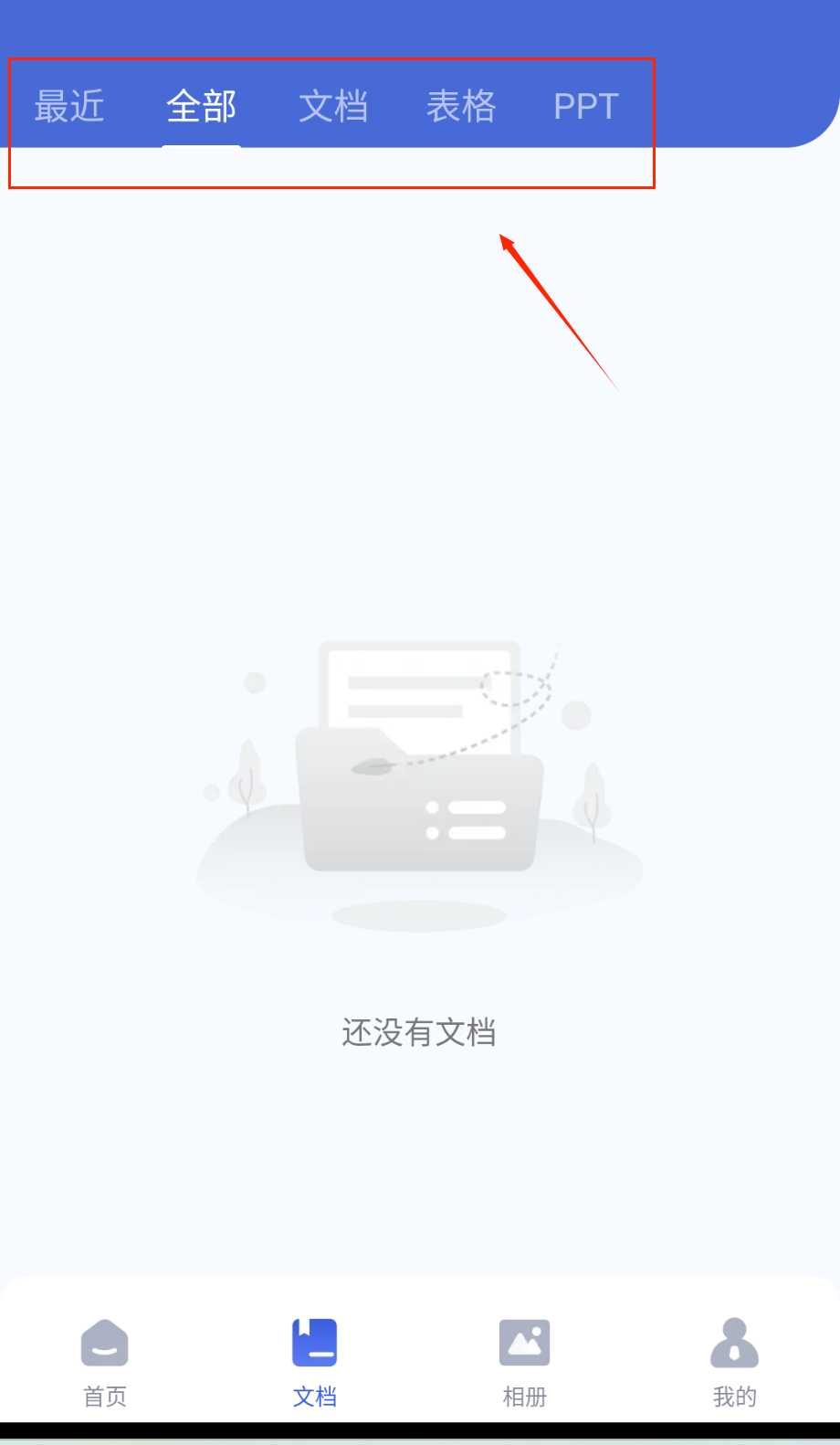The image size is (840, 1445).
Task: Open 相册 in bottom navigation
Action: (525, 1361)
